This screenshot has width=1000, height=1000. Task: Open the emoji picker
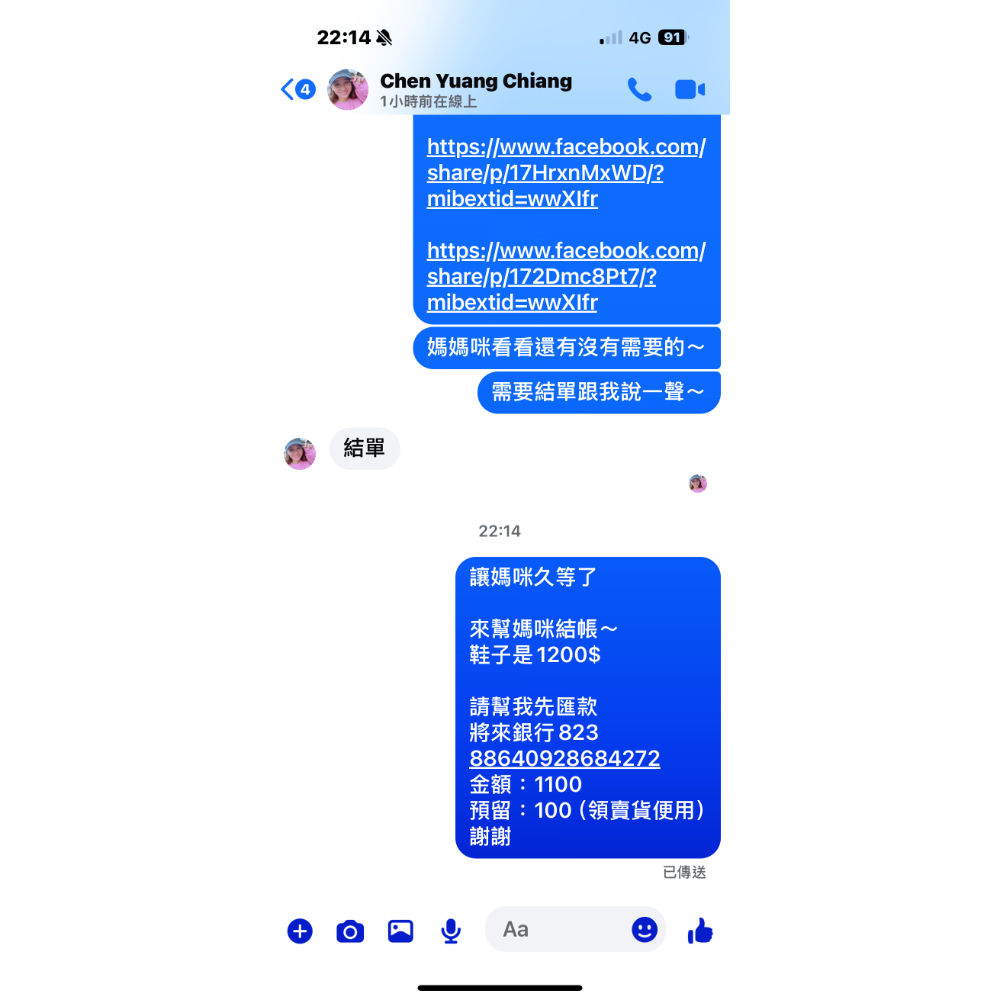coord(645,930)
